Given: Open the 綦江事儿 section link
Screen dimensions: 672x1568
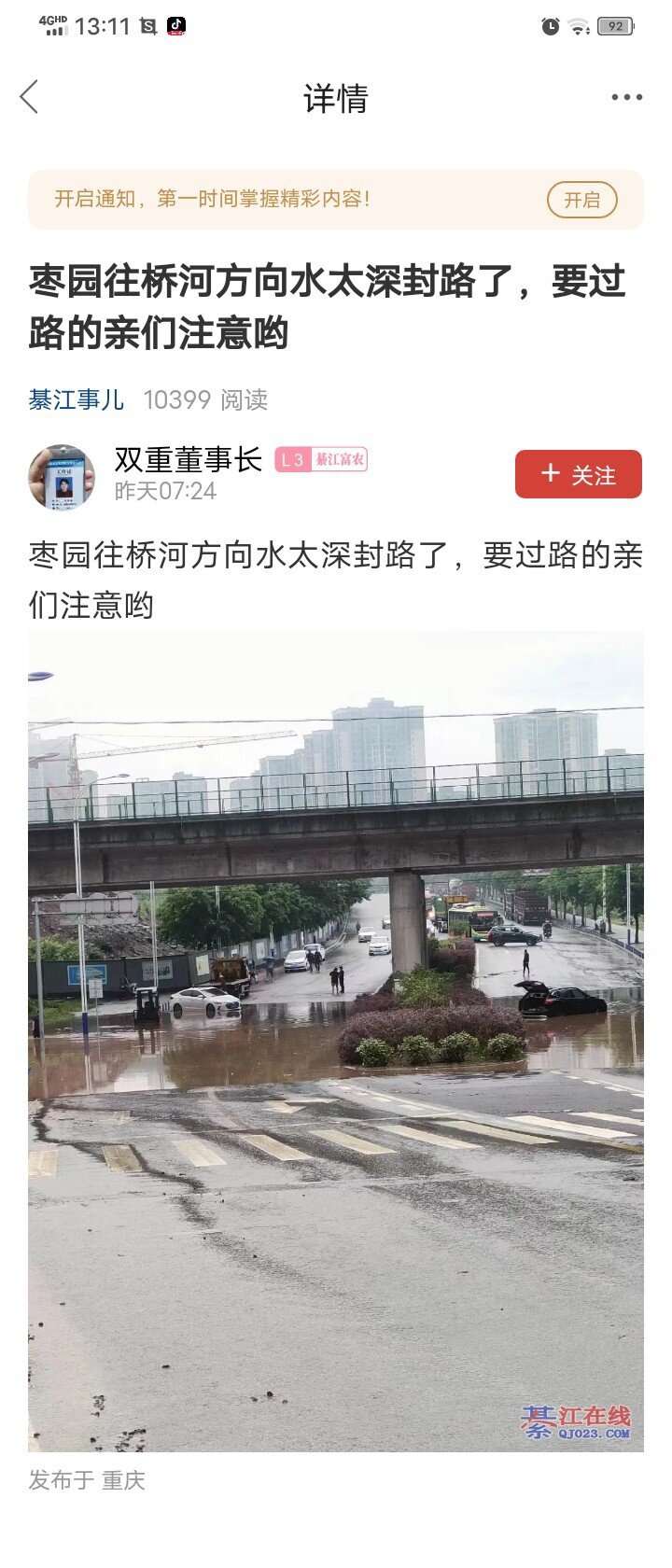Looking at the screenshot, I should coord(77,399).
